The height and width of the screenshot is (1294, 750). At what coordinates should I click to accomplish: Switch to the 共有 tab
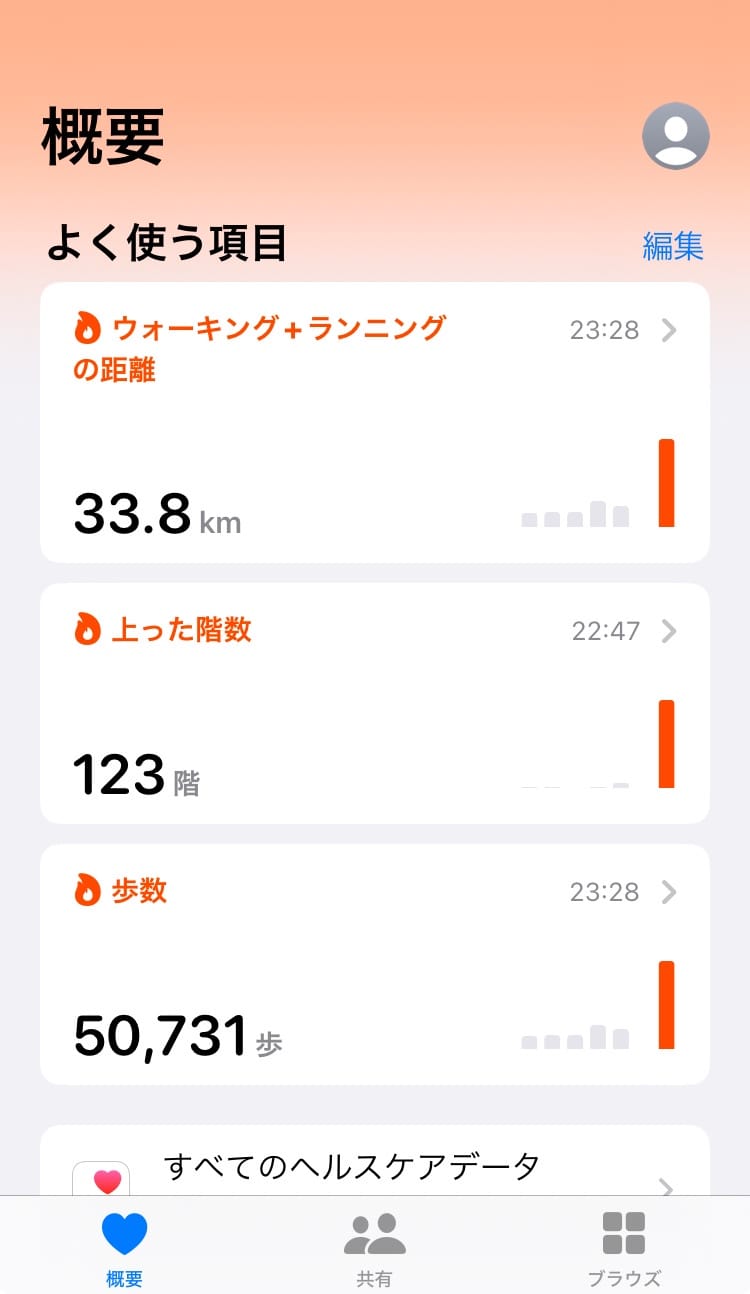tap(374, 1247)
